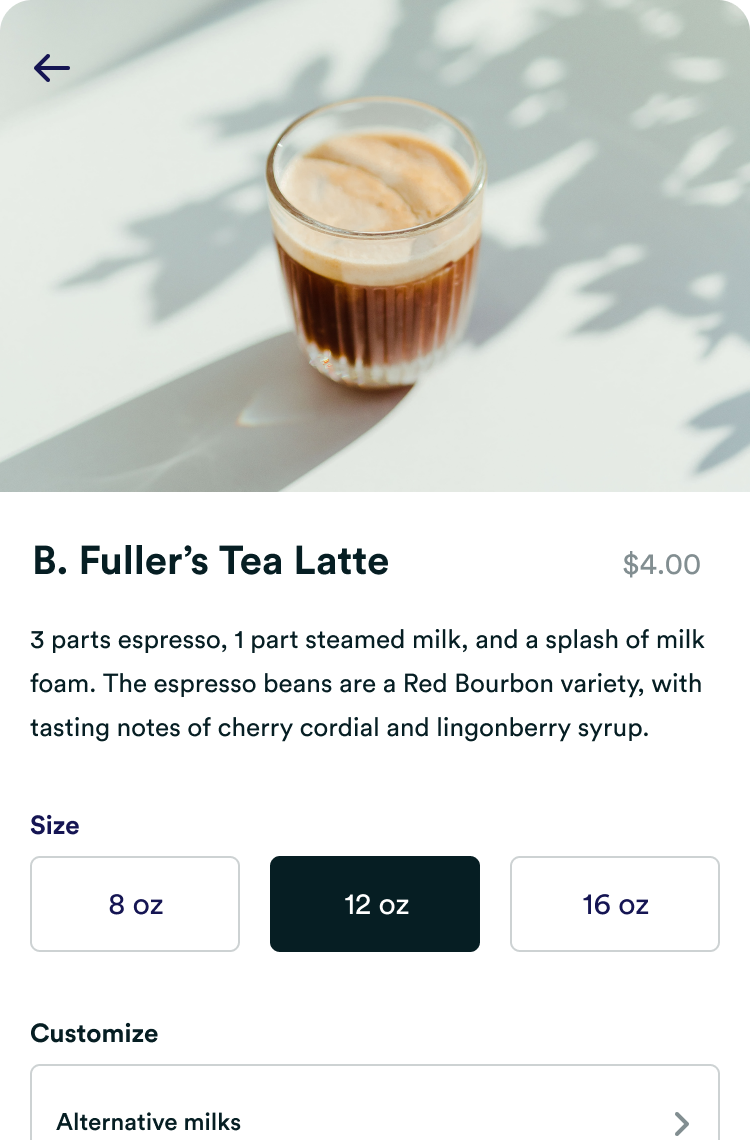Pick the 16 oz size
Screen dimensions: 750x1140
615,904
